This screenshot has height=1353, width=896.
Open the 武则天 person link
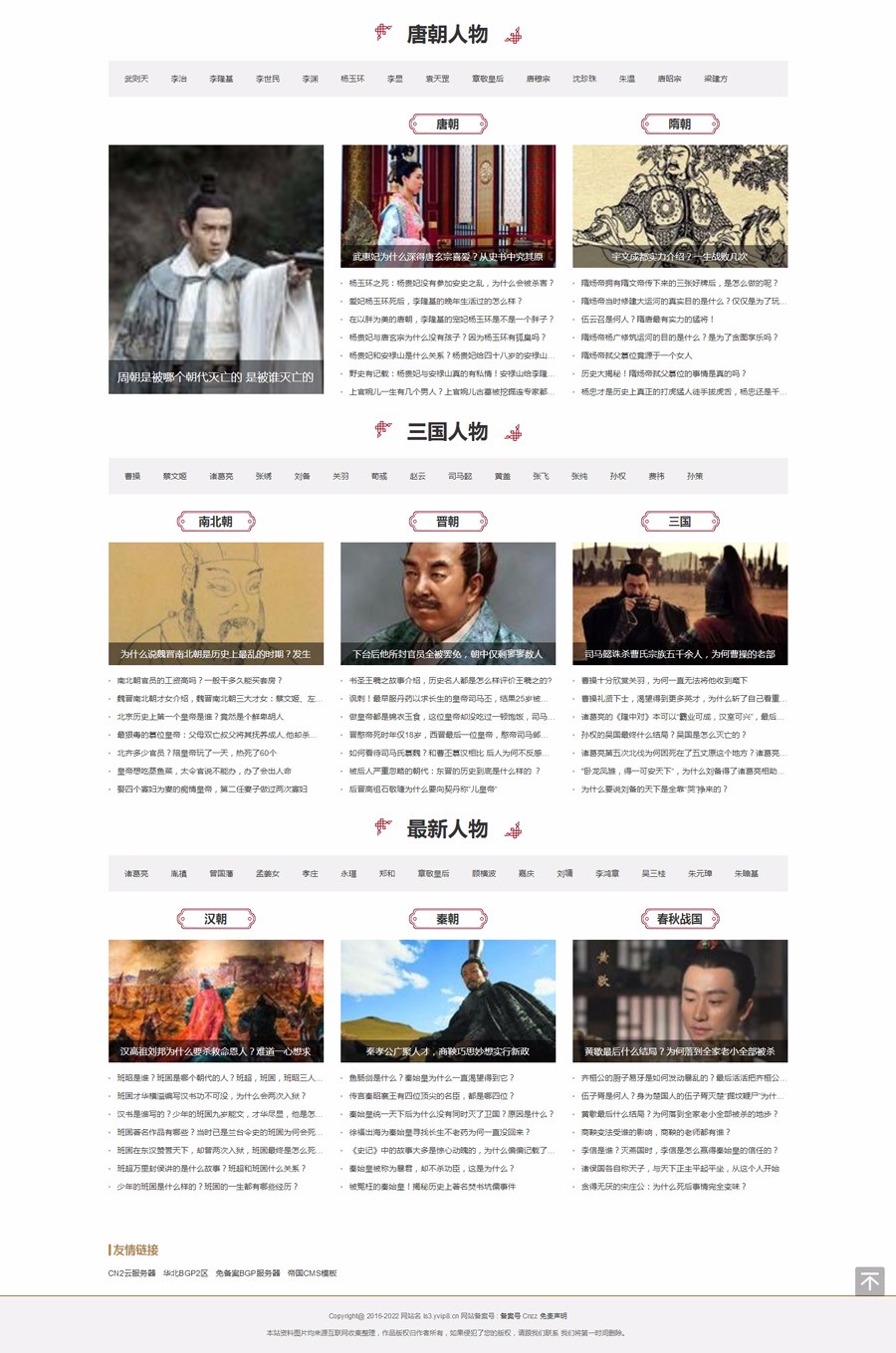tap(136, 79)
